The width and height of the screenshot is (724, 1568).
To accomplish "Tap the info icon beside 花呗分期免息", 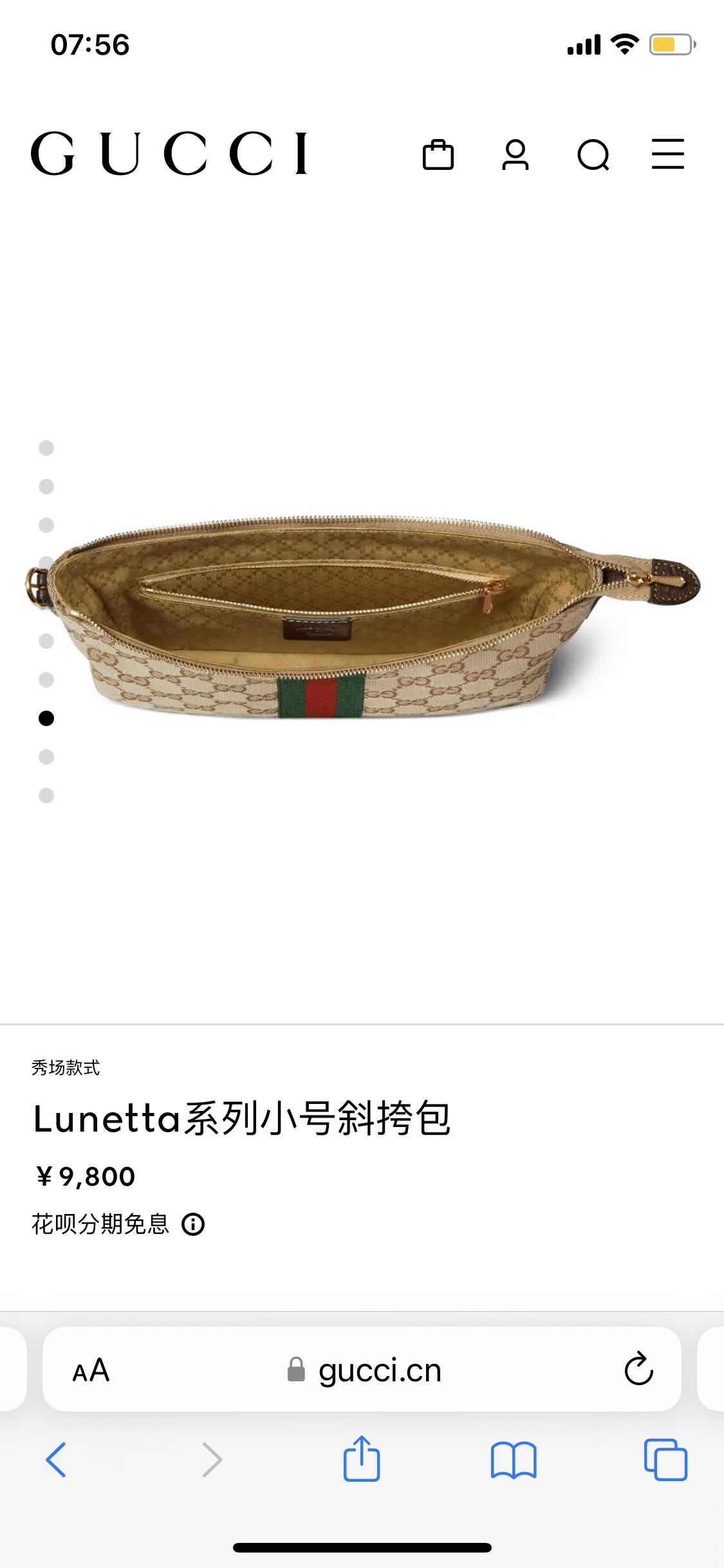I will point(193,1224).
